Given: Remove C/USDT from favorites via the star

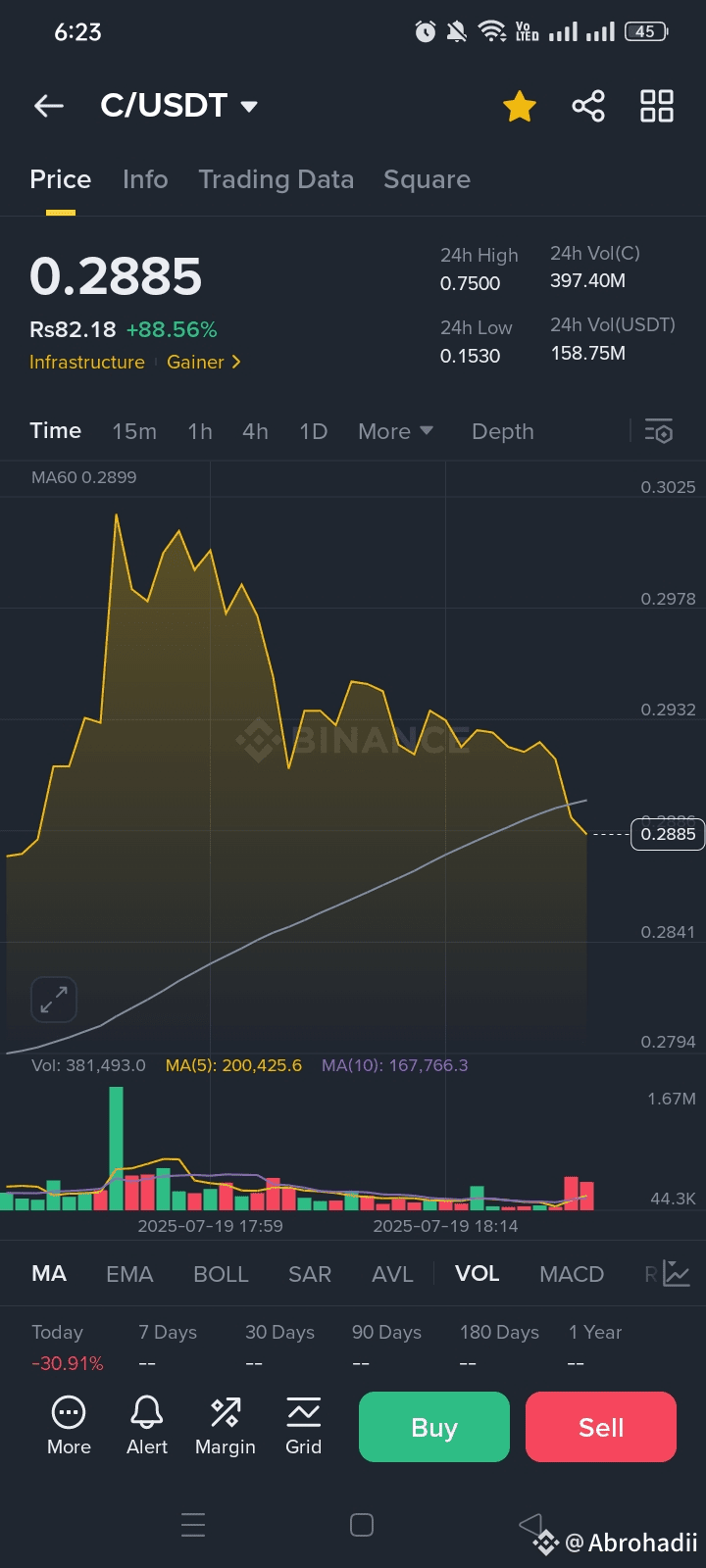Looking at the screenshot, I should point(520,106).
